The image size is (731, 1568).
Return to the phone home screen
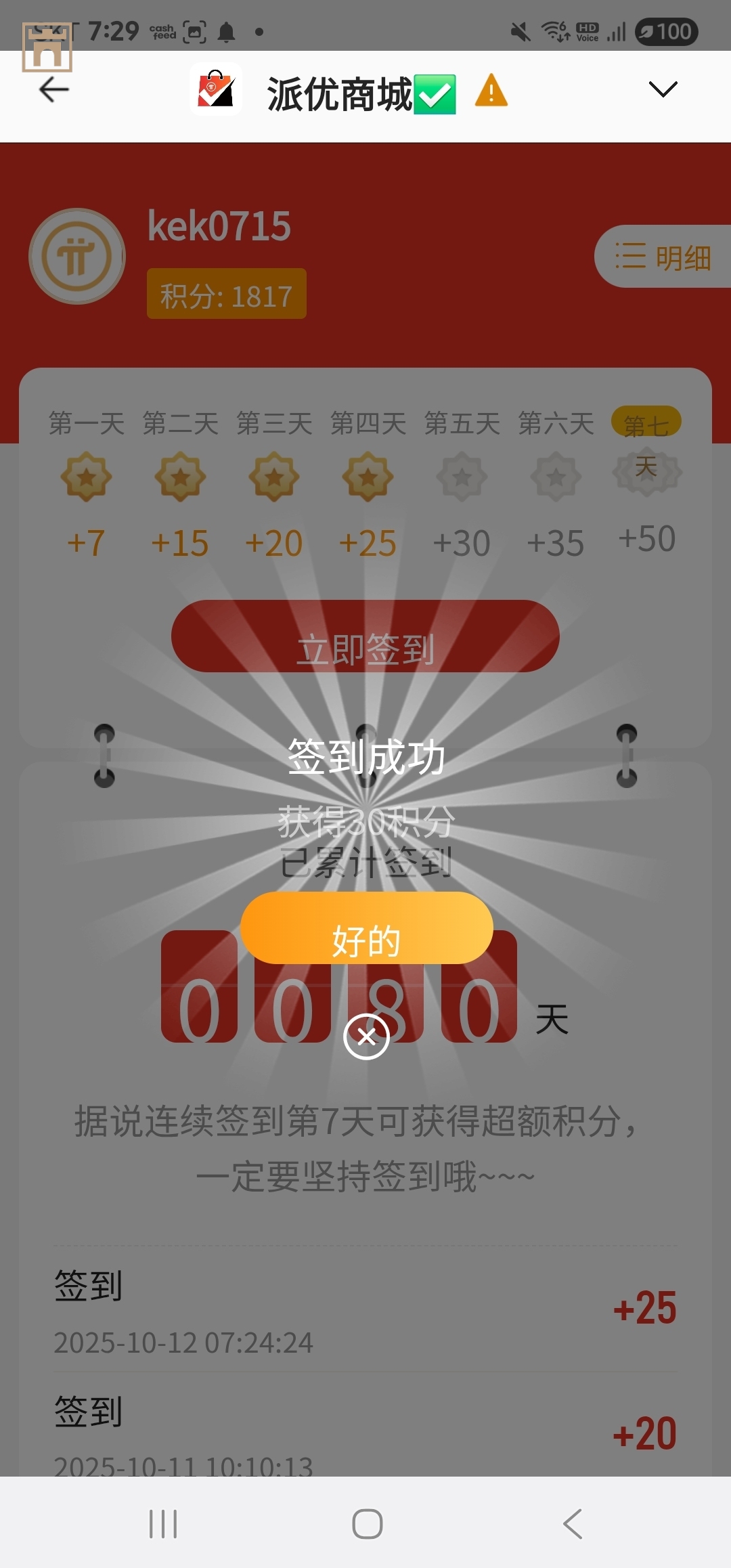[367, 1524]
